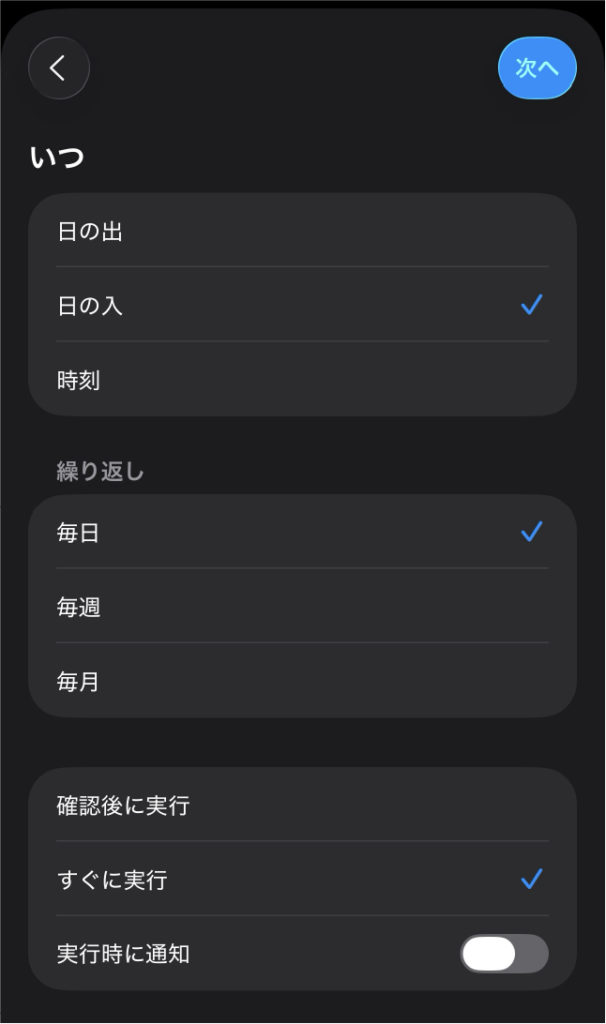Select the 時刻 option

tap(302, 380)
